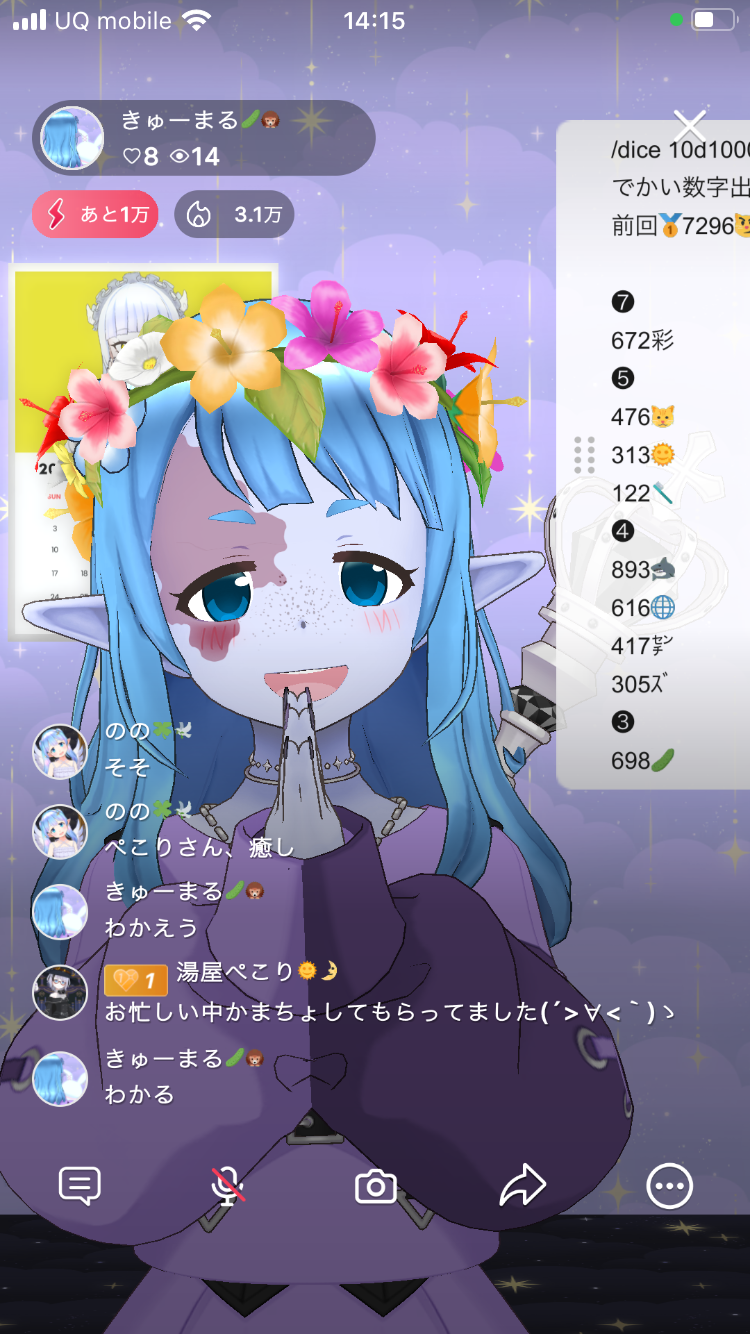The width and height of the screenshot is (750, 1334).
Task: Open the more options menu
Action: coord(669,1187)
